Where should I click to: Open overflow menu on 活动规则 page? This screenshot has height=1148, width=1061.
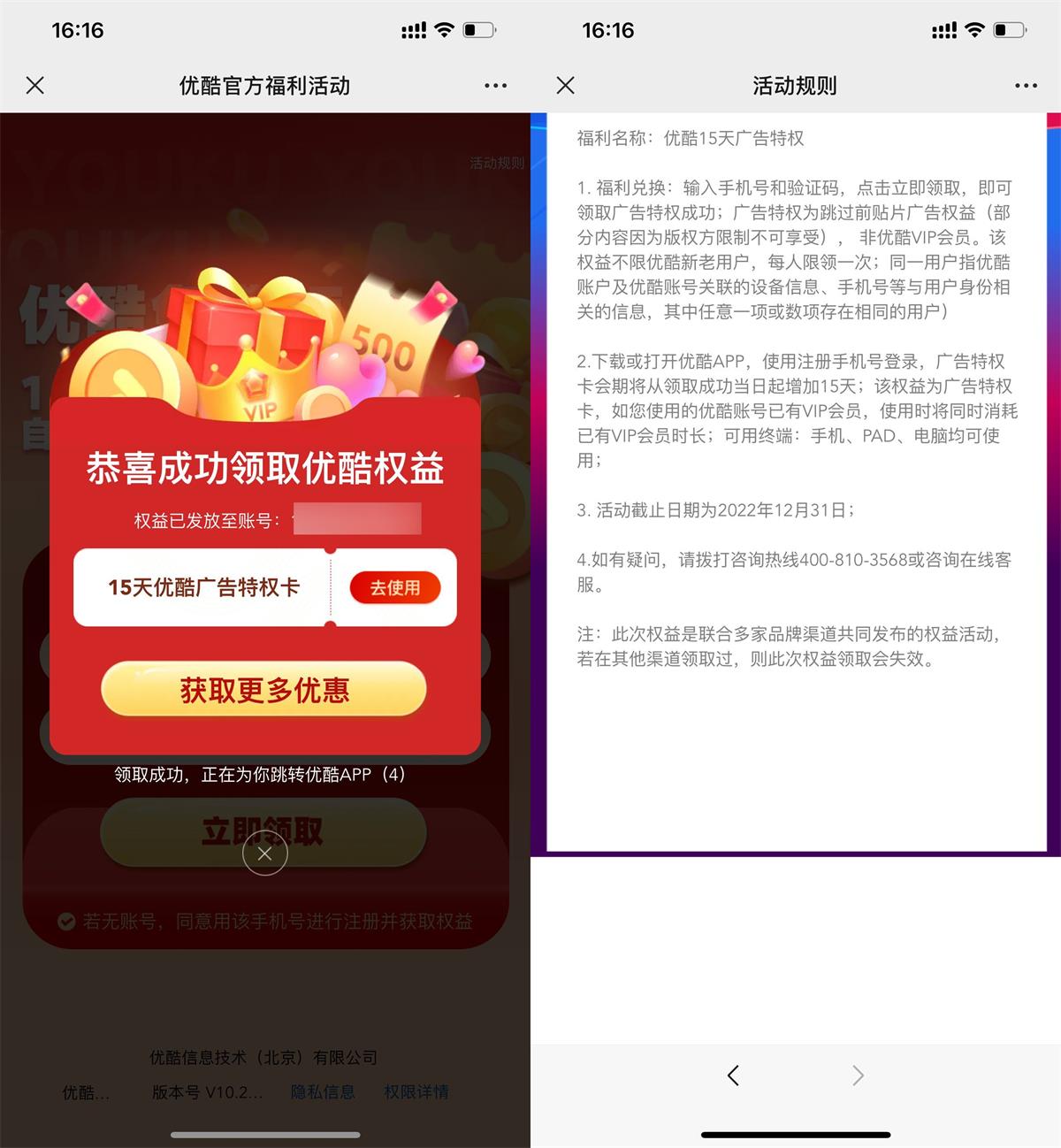point(1026,86)
